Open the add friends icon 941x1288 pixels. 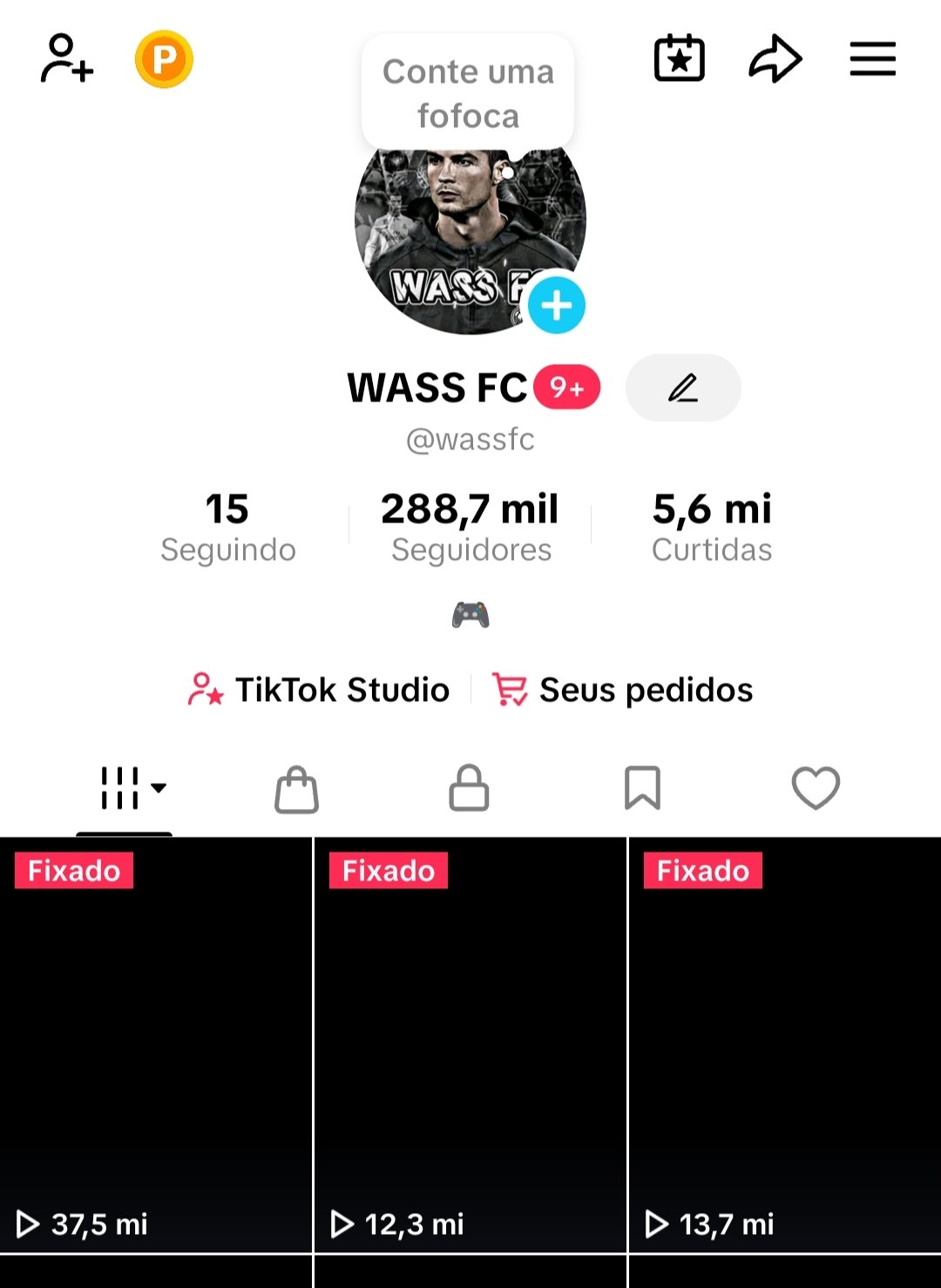pos(67,58)
